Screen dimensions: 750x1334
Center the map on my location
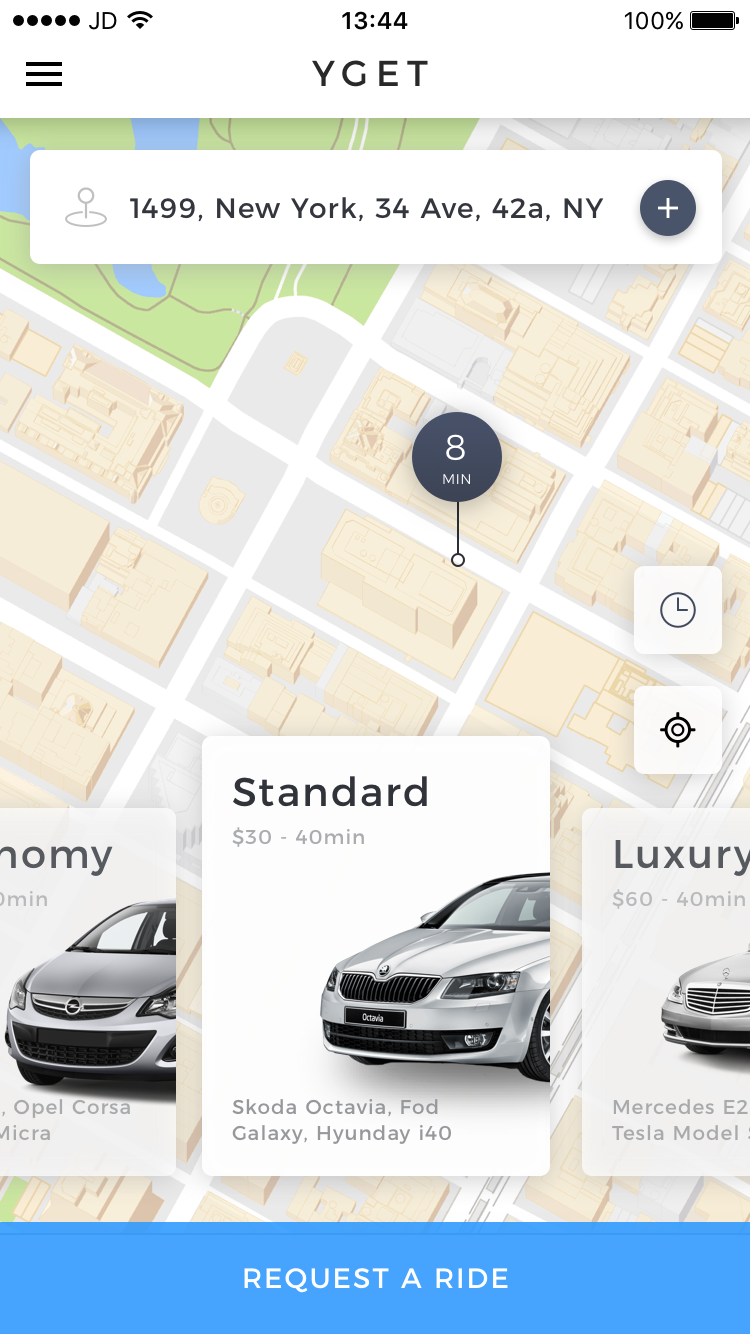coord(678,730)
